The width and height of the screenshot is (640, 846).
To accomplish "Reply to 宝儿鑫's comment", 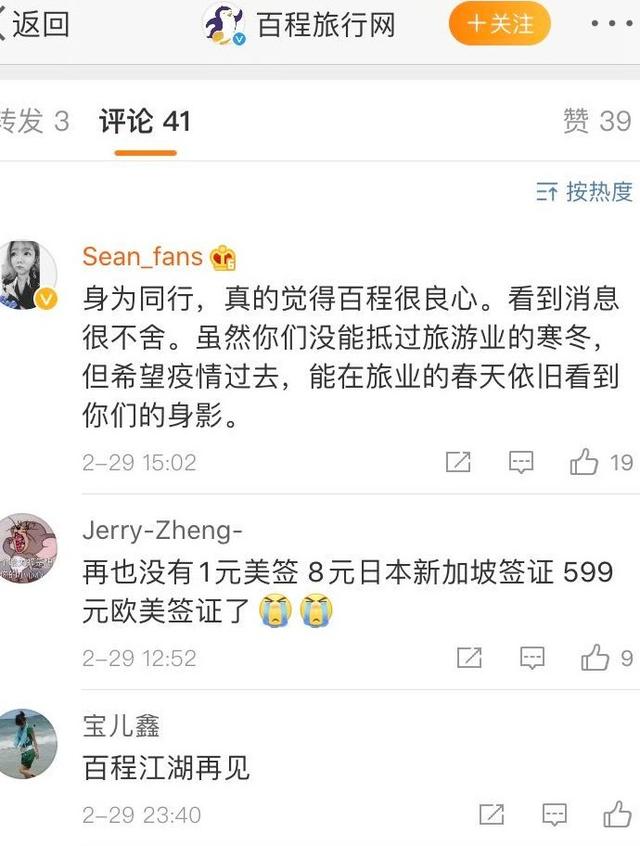I will point(554,815).
